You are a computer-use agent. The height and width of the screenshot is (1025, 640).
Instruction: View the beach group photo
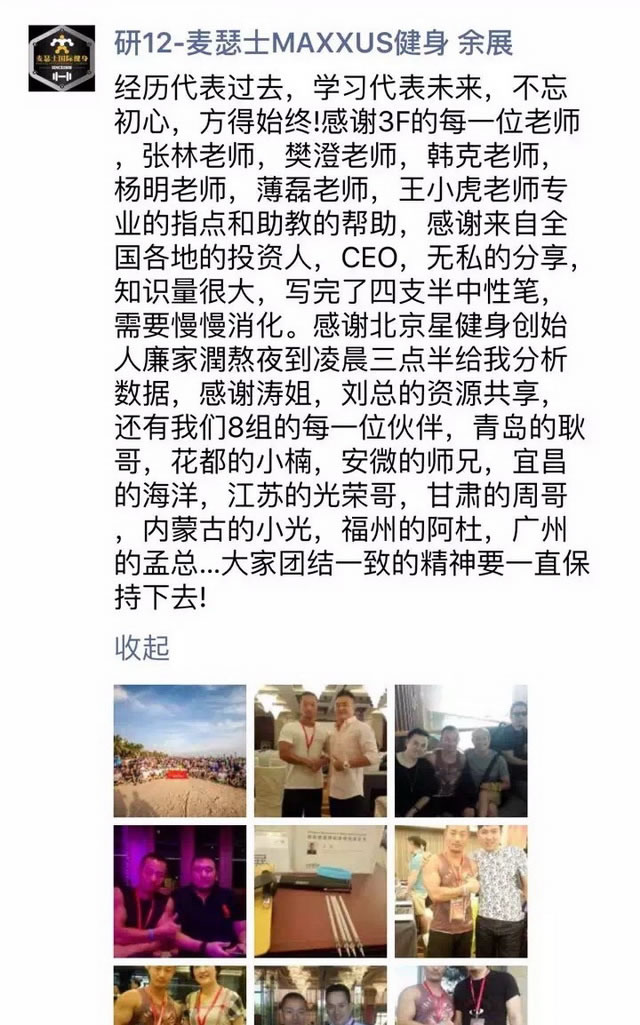[x=180, y=750]
